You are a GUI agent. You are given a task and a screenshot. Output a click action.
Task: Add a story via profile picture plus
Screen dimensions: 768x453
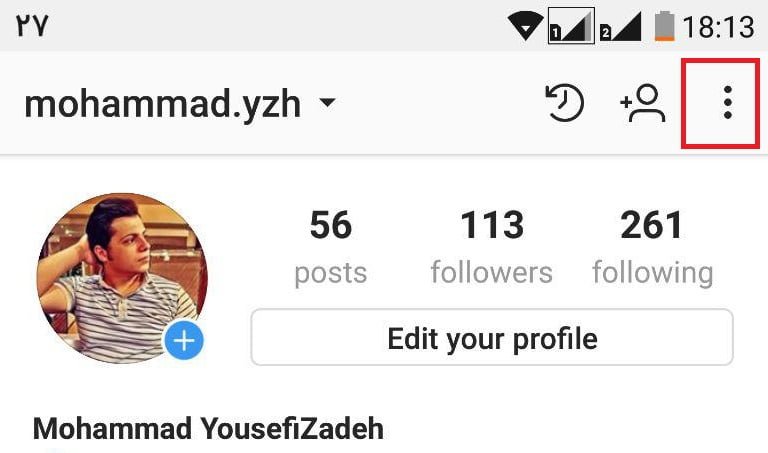(184, 341)
